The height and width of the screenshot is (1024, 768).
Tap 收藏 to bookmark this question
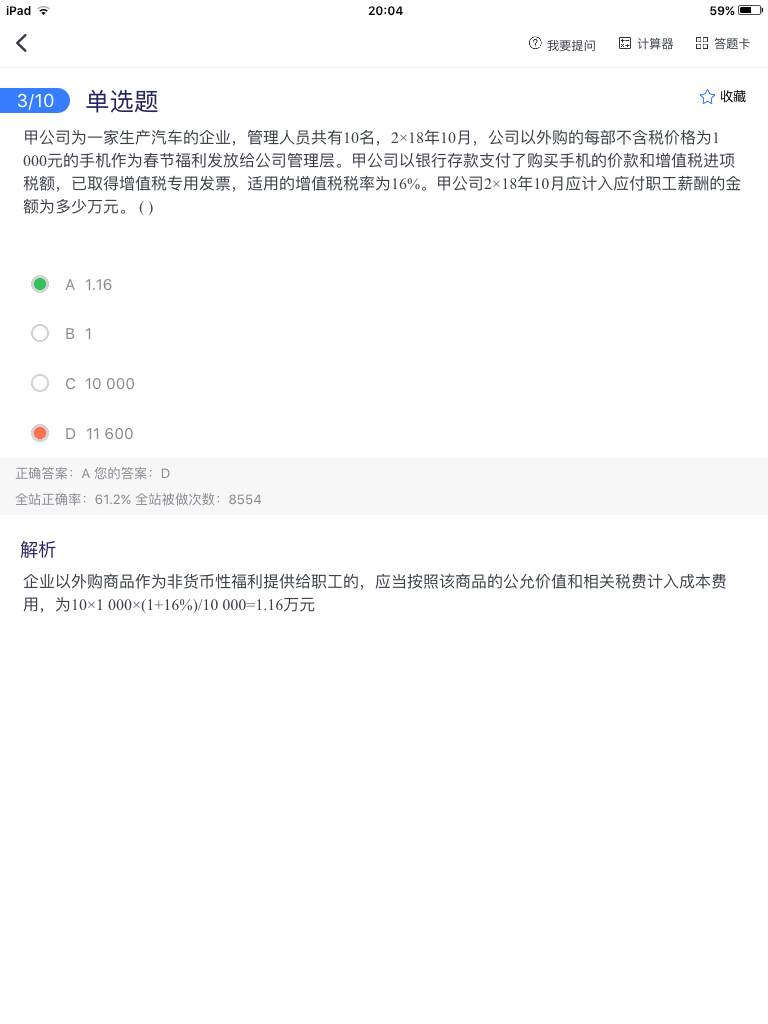pos(723,96)
